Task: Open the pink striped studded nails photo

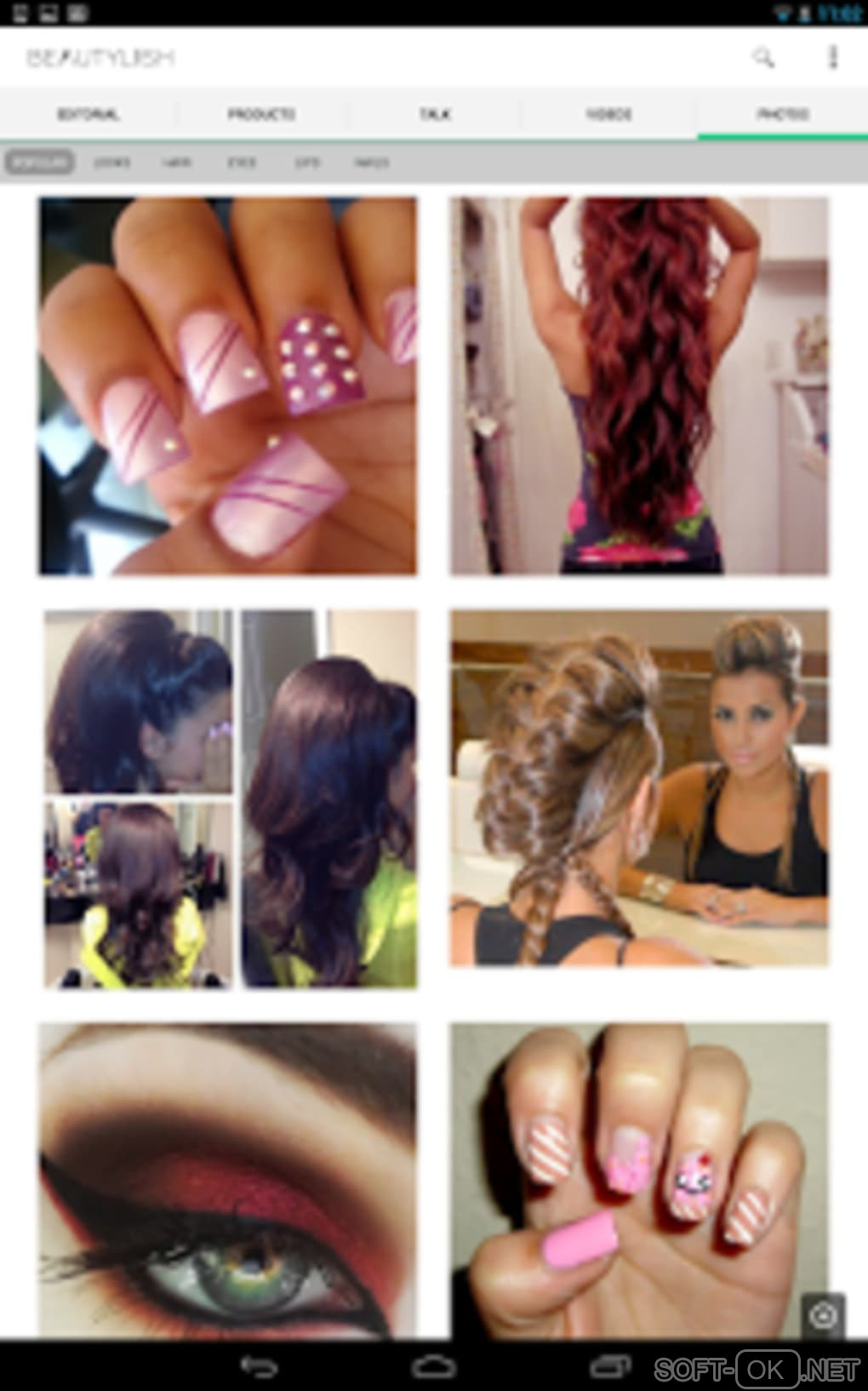Action: pos(228,386)
